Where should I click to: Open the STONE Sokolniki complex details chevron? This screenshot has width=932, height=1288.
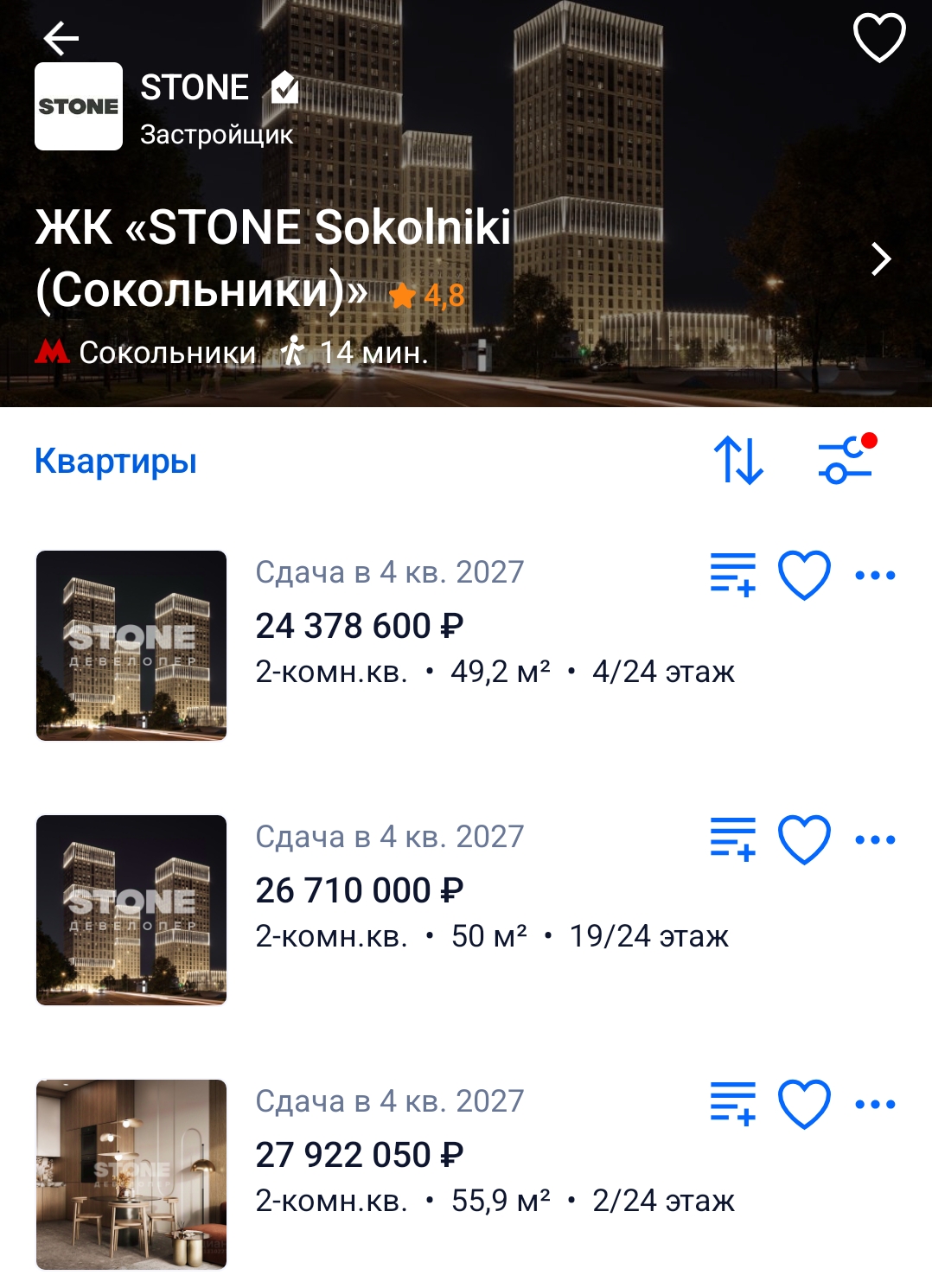[x=880, y=258]
